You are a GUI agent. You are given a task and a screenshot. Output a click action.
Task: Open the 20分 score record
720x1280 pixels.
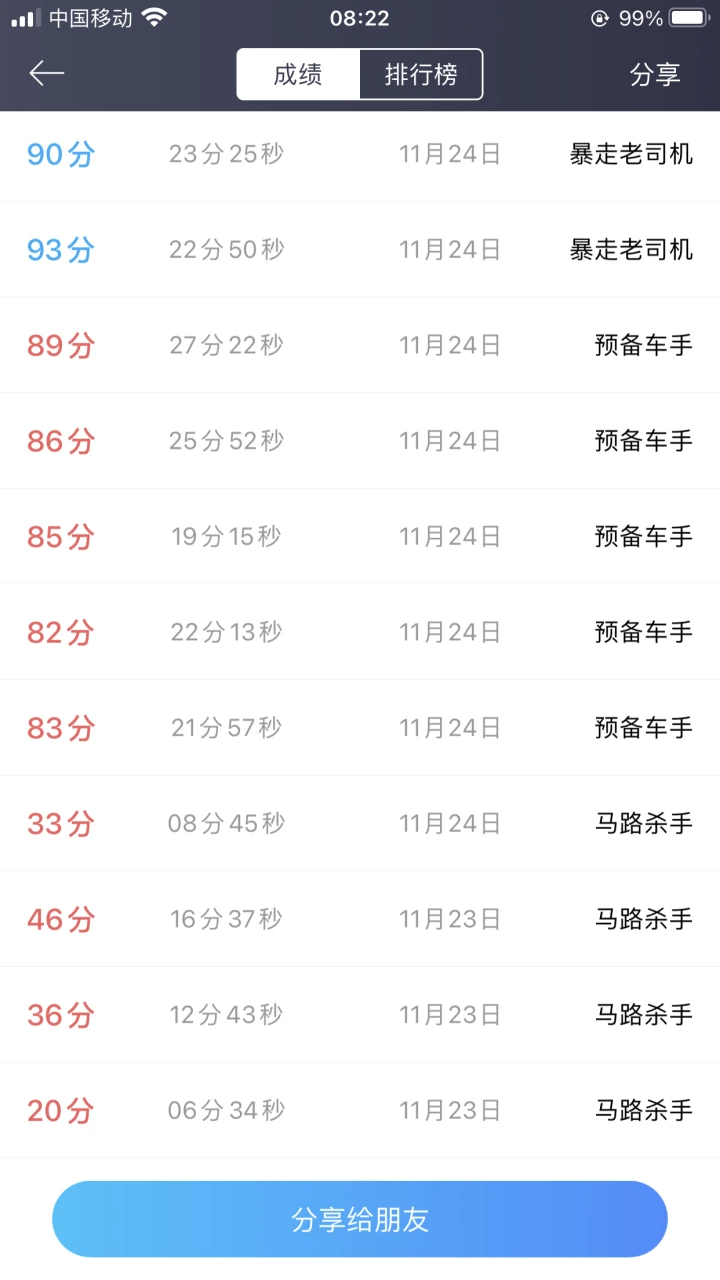[360, 1110]
